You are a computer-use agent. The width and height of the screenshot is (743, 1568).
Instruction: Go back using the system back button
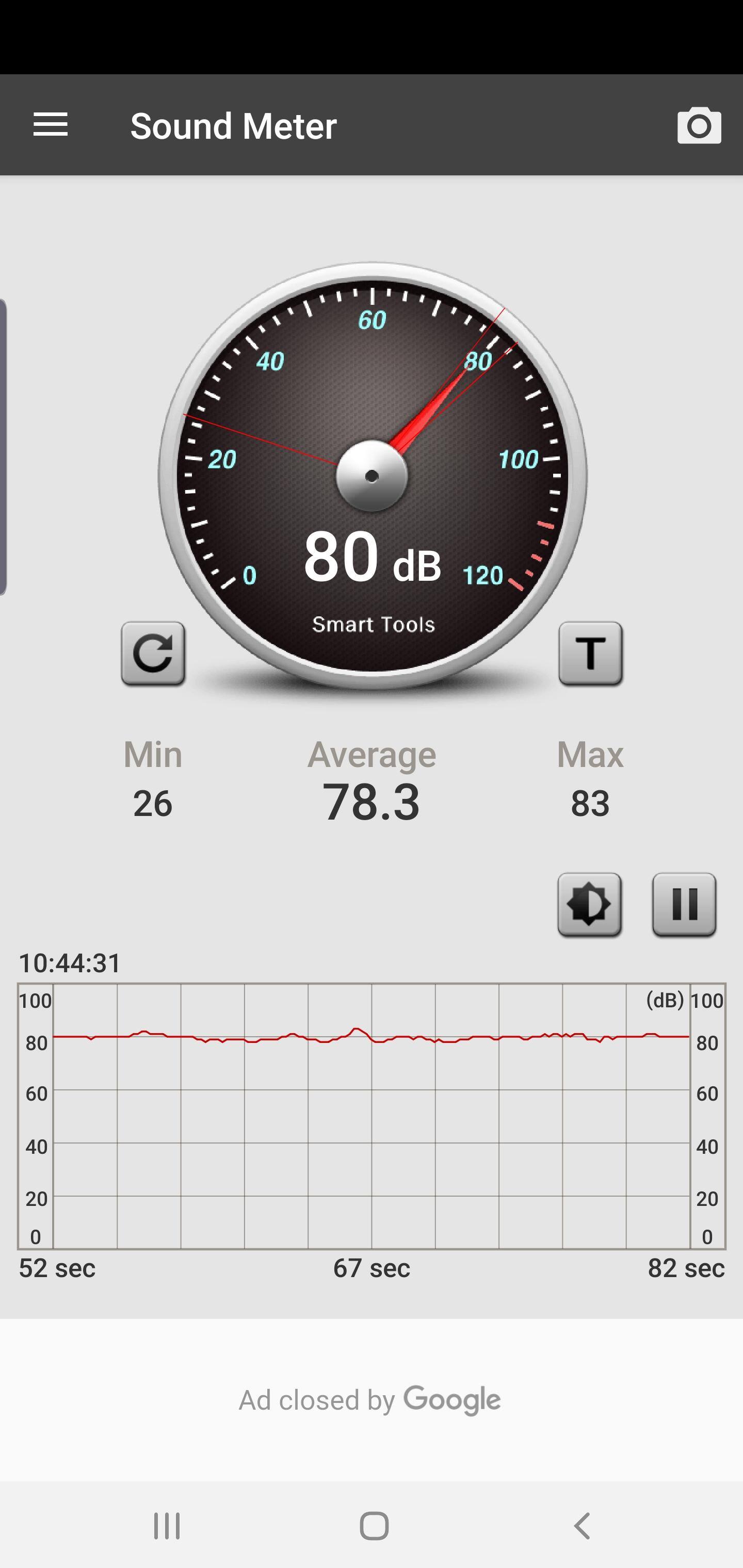[582, 1525]
